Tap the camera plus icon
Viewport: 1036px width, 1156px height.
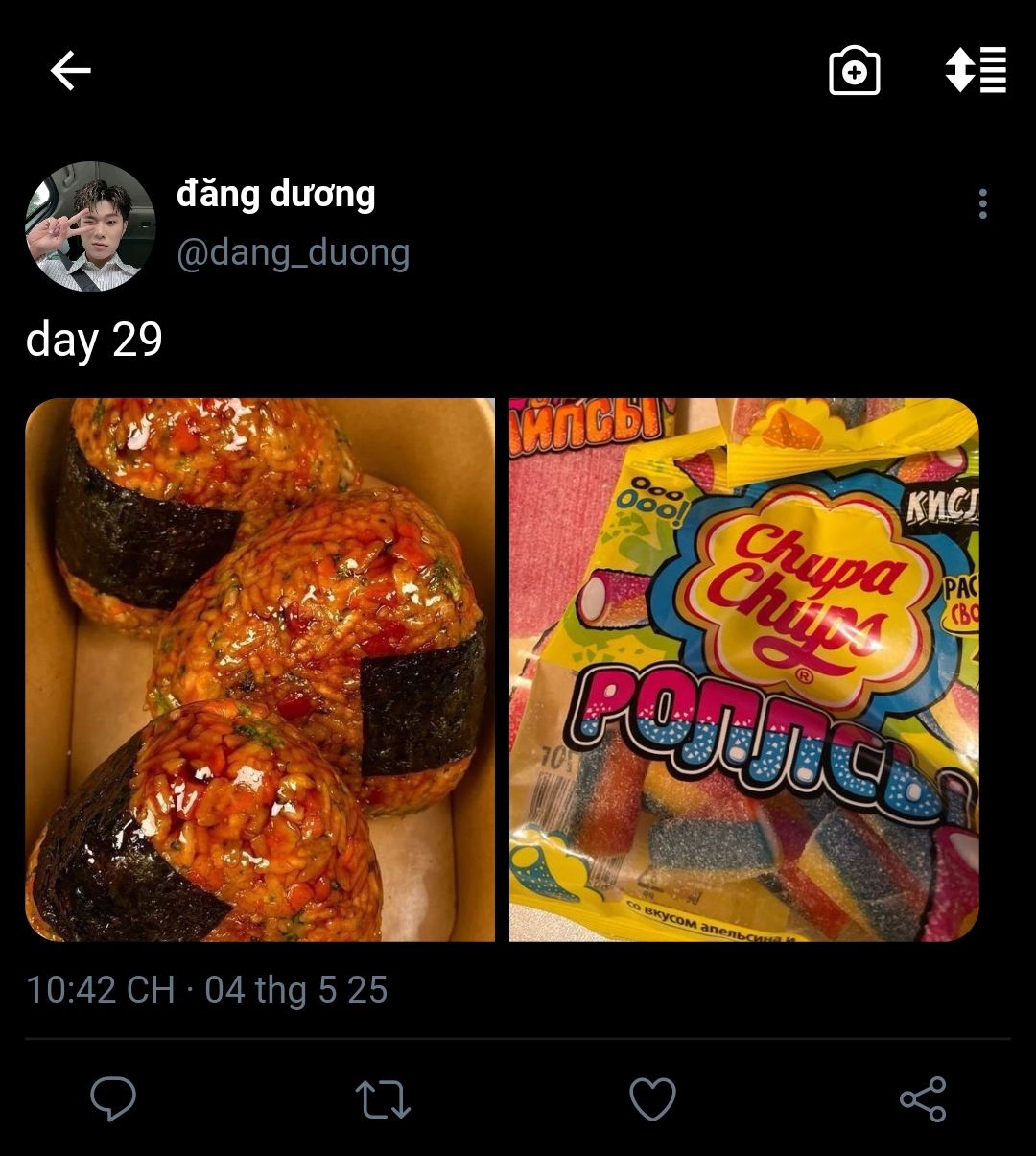854,71
